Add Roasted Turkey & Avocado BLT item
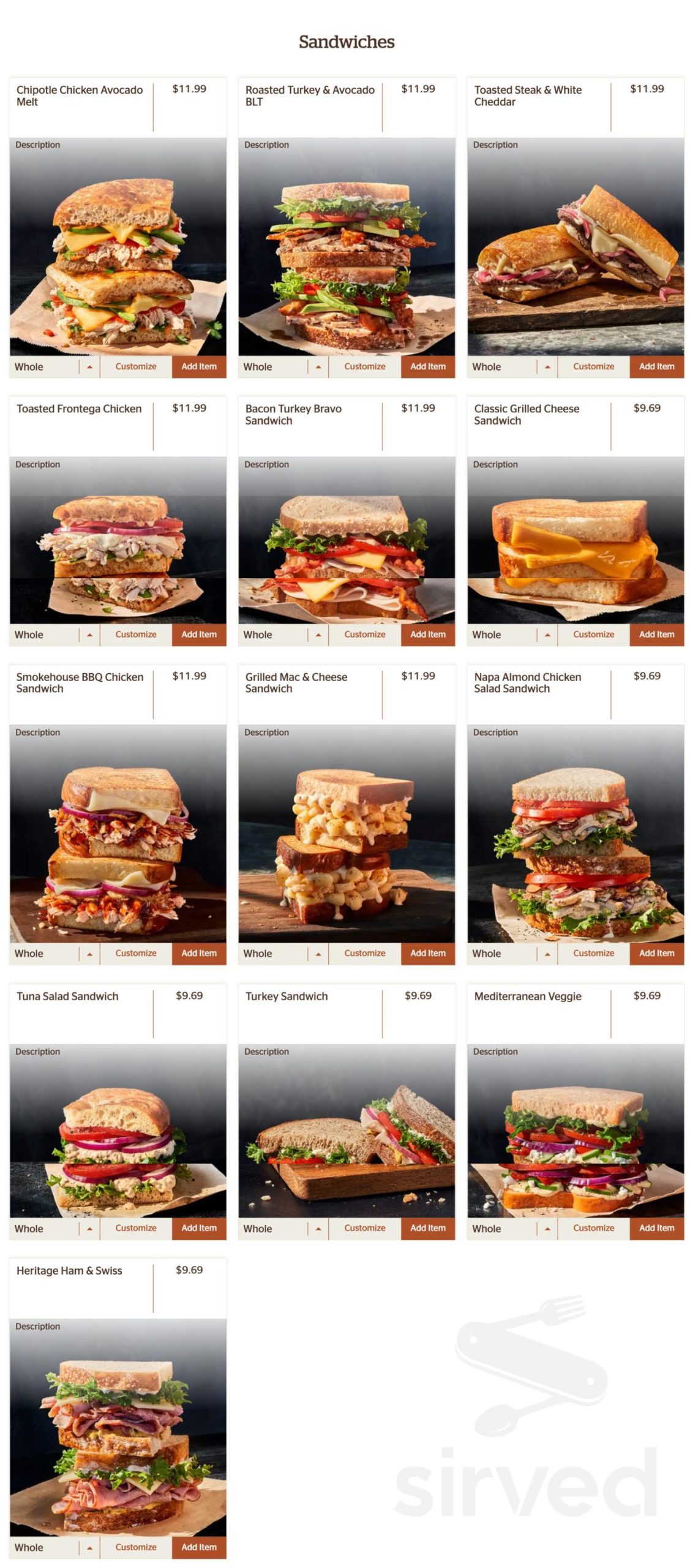Viewport: 690px width, 1568px height. (x=427, y=366)
